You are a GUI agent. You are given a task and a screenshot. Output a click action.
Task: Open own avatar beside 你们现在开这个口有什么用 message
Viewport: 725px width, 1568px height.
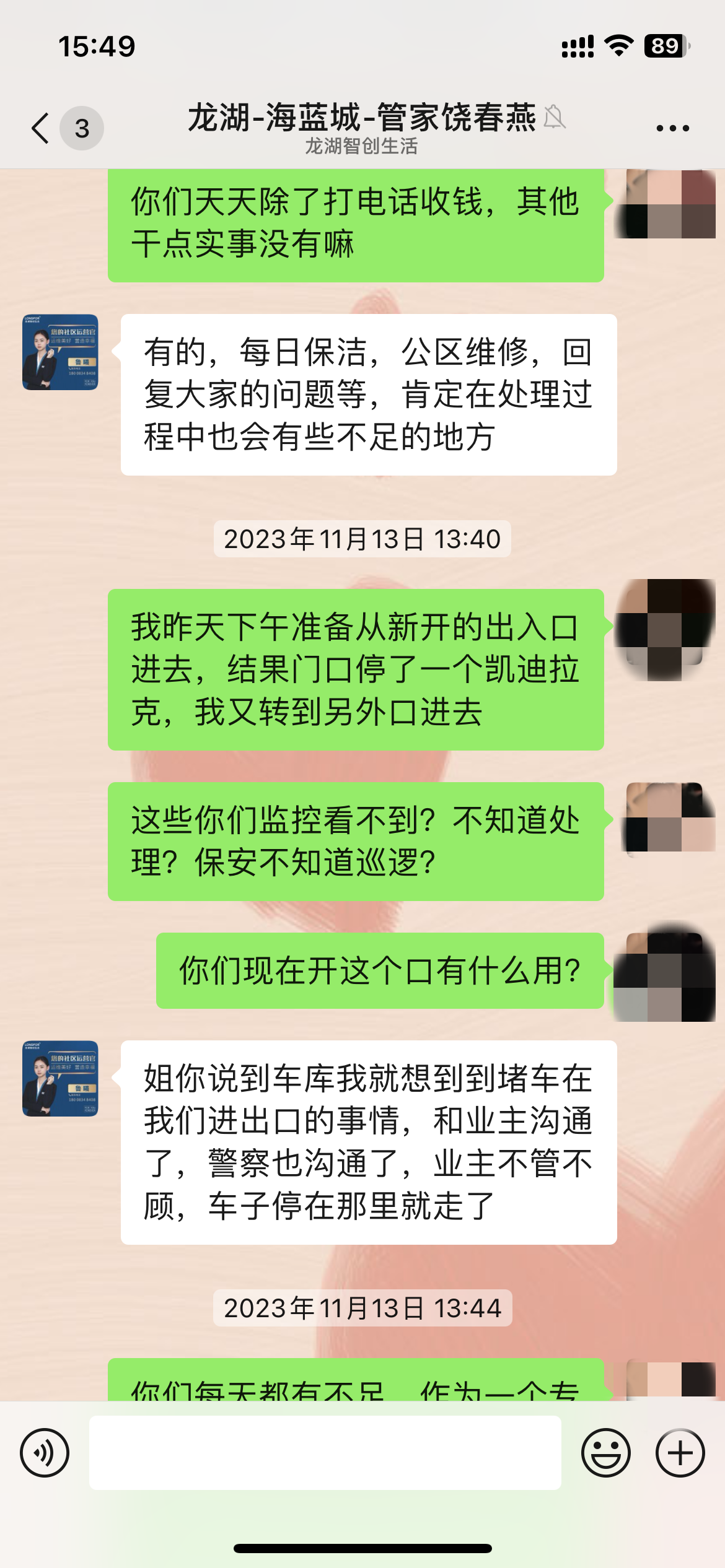[x=664, y=970]
